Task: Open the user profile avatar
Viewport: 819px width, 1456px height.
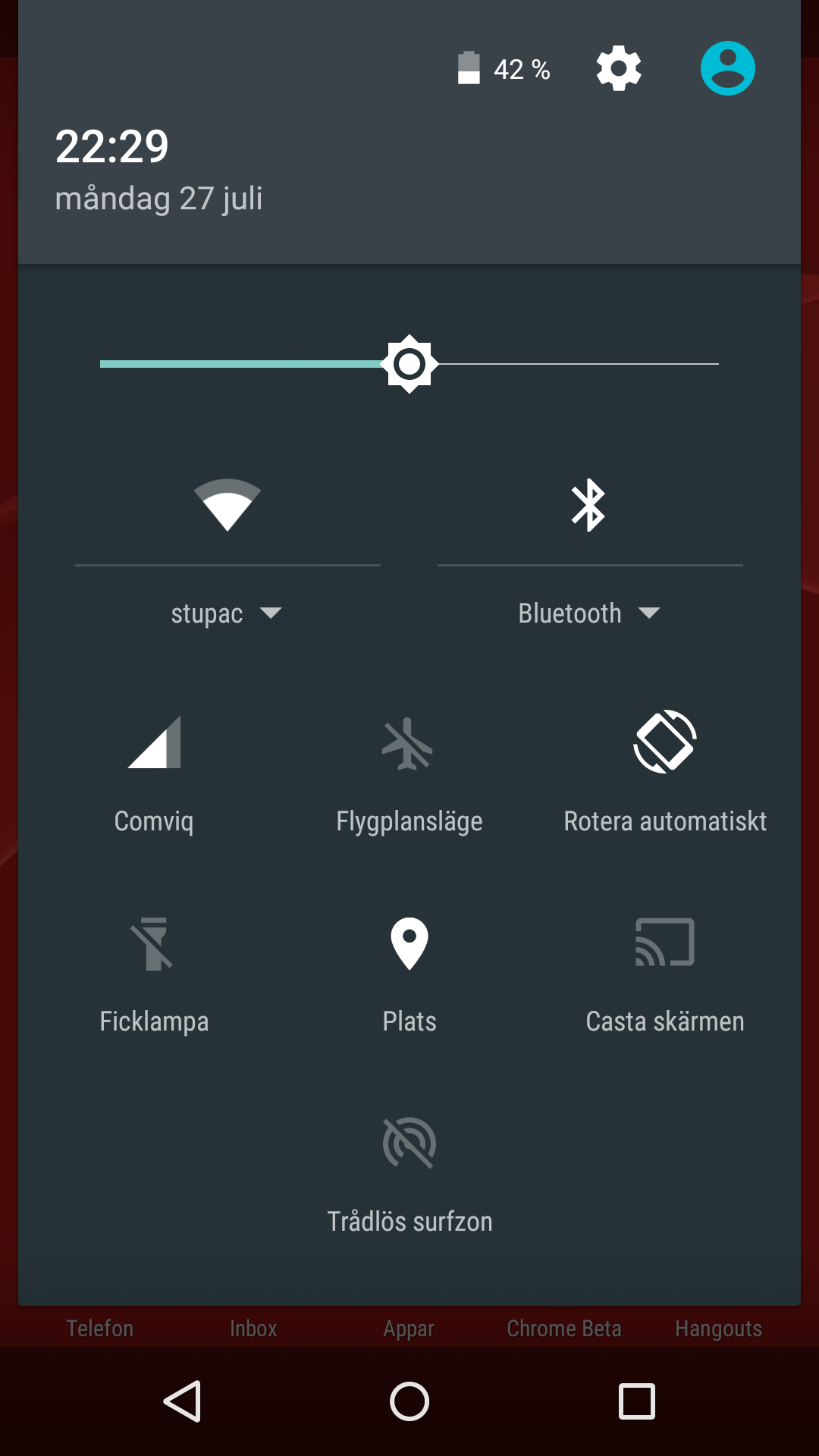Action: (x=727, y=68)
